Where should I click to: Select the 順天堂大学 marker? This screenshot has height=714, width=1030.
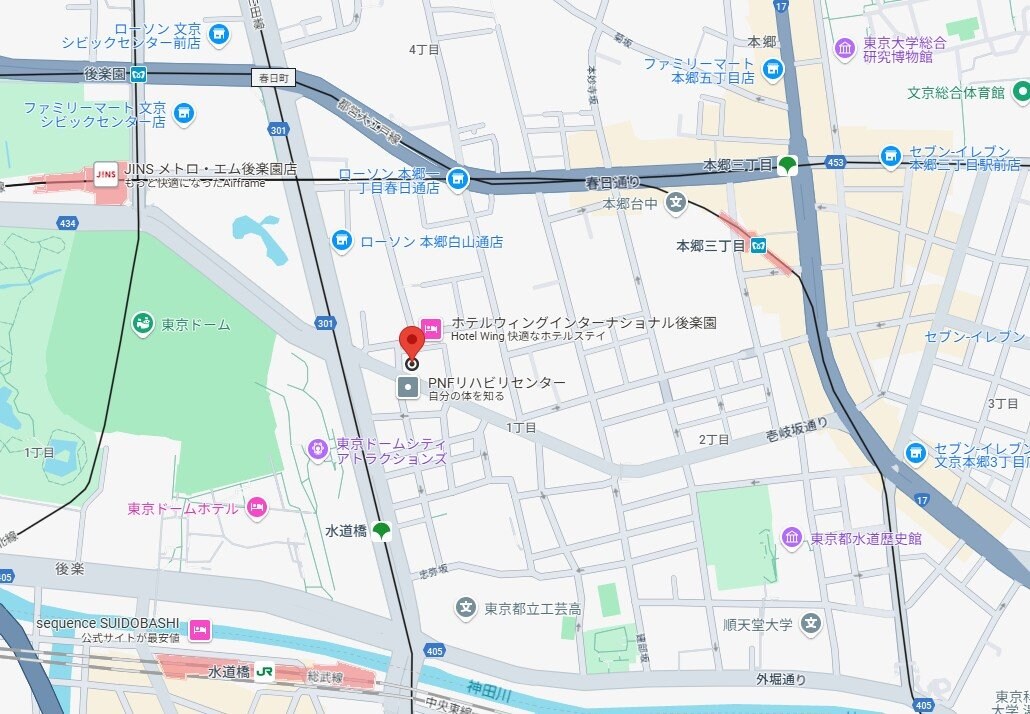(x=811, y=625)
